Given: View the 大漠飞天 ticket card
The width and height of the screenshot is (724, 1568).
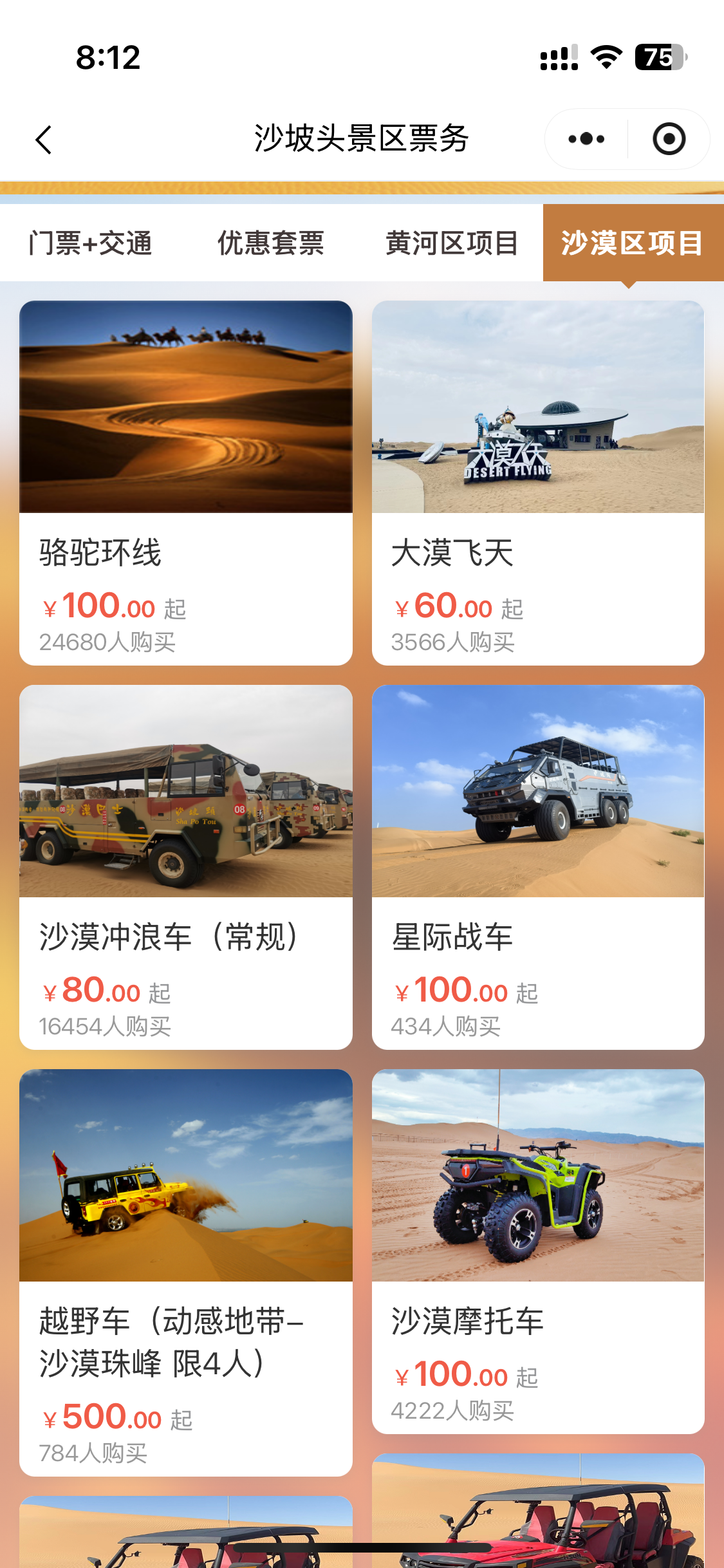Looking at the screenshot, I should pyautogui.click(x=538, y=483).
